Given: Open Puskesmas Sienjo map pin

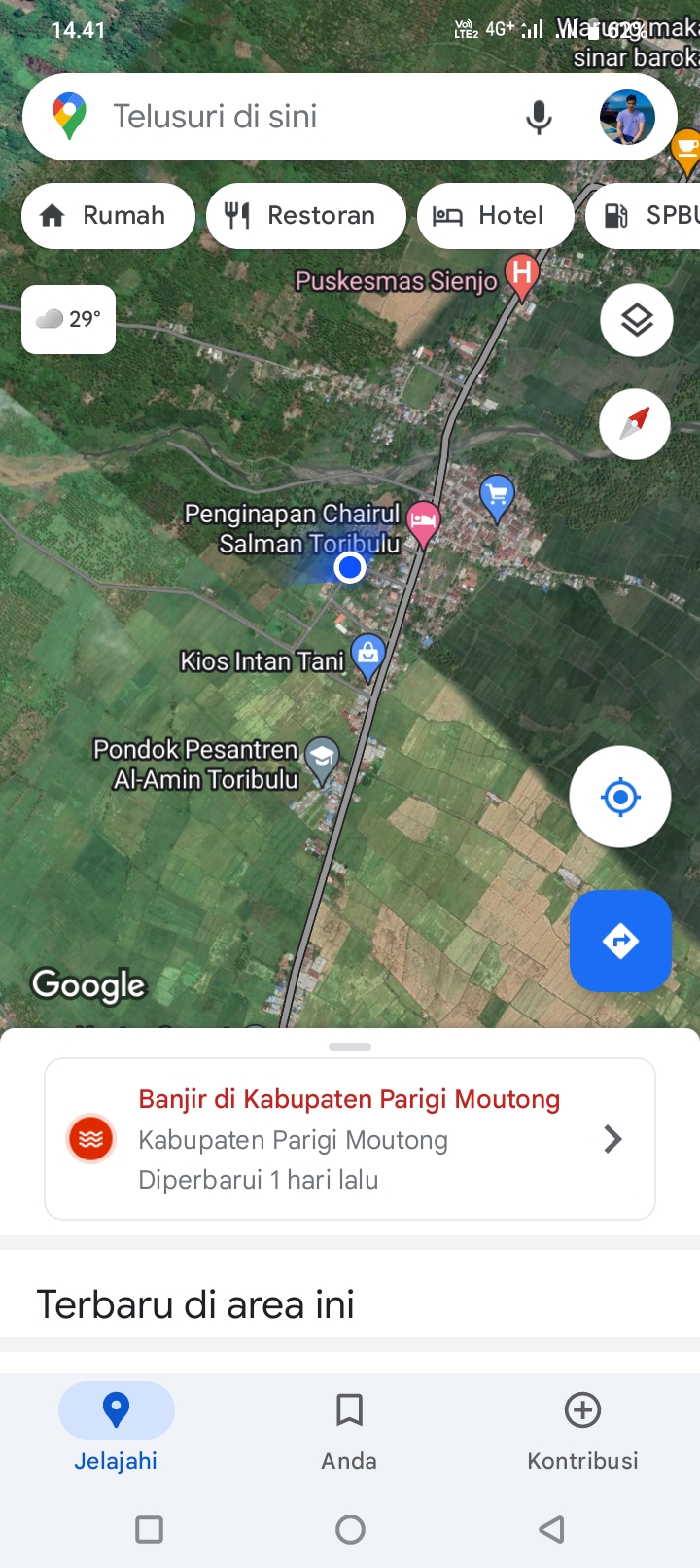Looking at the screenshot, I should tap(522, 274).
